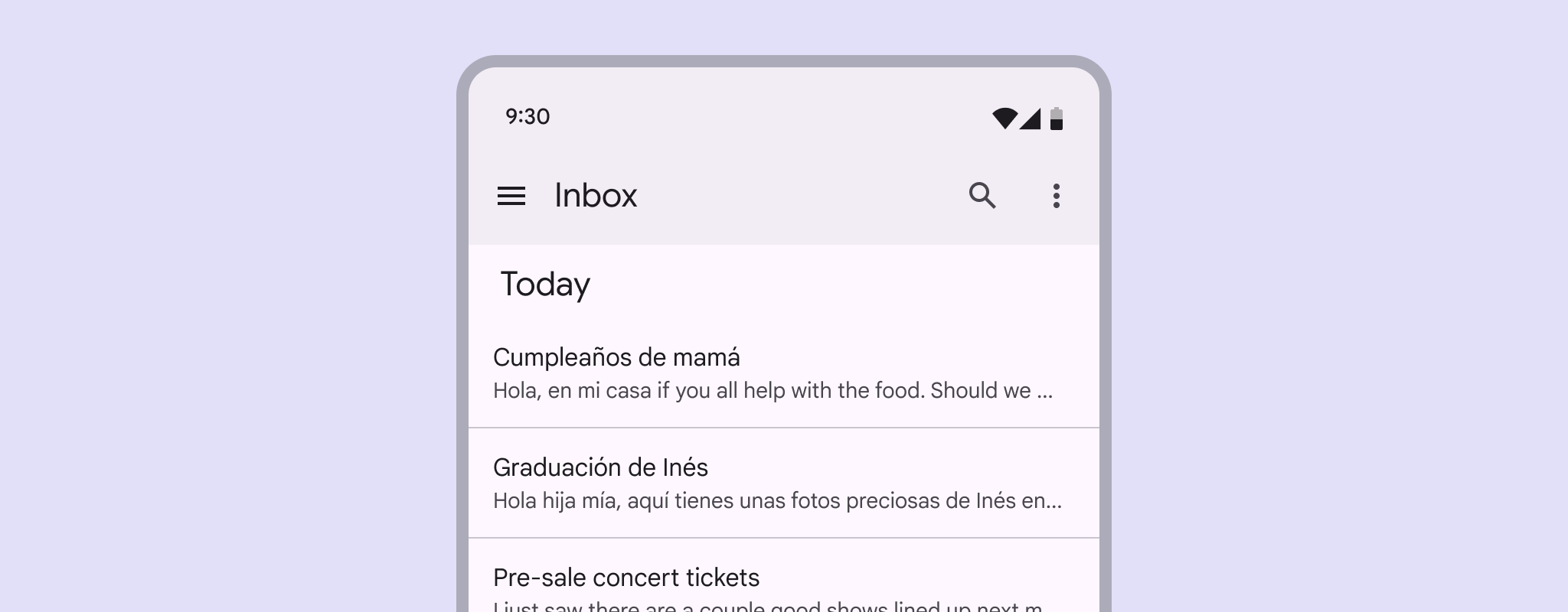This screenshot has width=1568, height=612.
Task: Open the navigation drawer menu
Action: pos(511,196)
